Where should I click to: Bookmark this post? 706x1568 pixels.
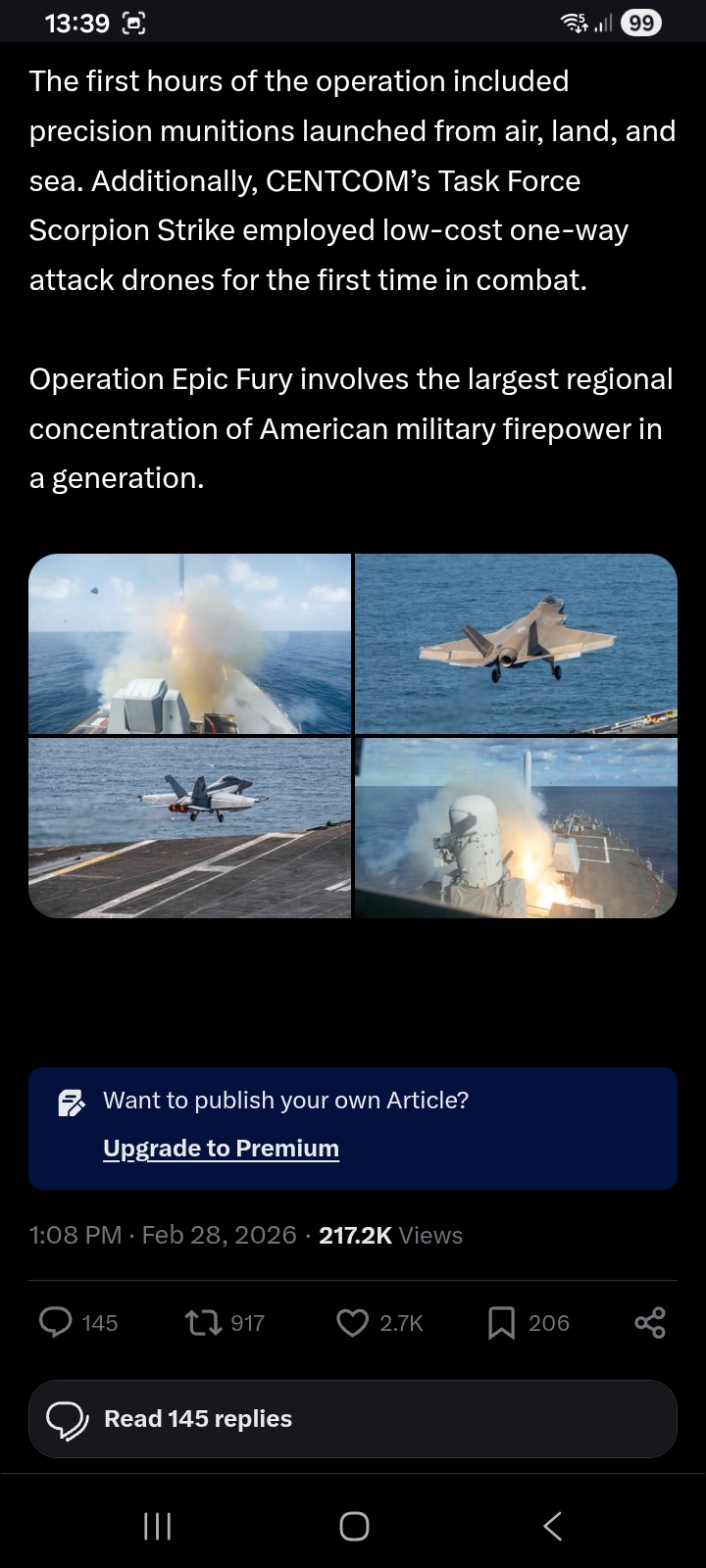click(501, 1323)
